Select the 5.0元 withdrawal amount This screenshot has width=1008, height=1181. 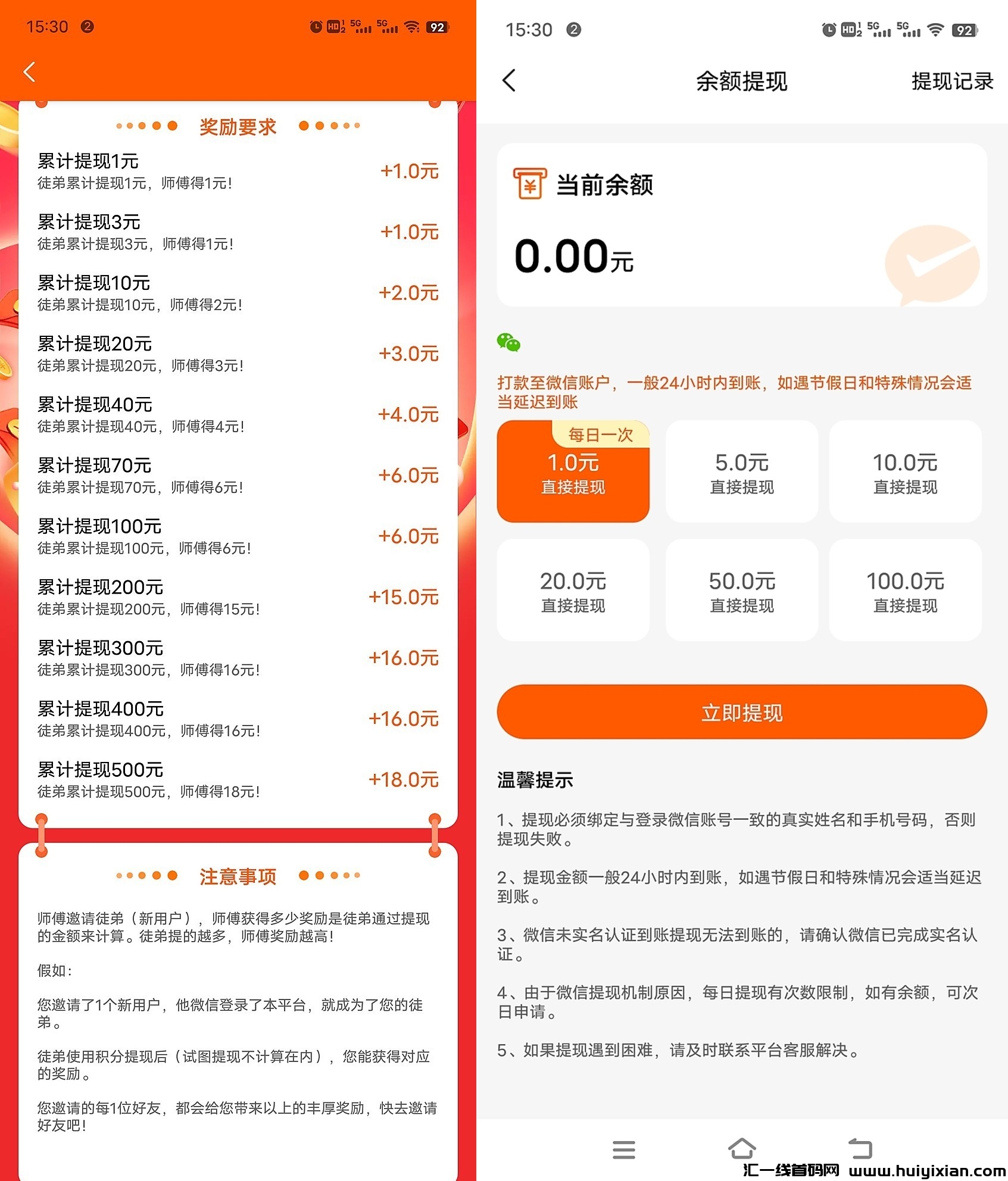[x=741, y=471]
